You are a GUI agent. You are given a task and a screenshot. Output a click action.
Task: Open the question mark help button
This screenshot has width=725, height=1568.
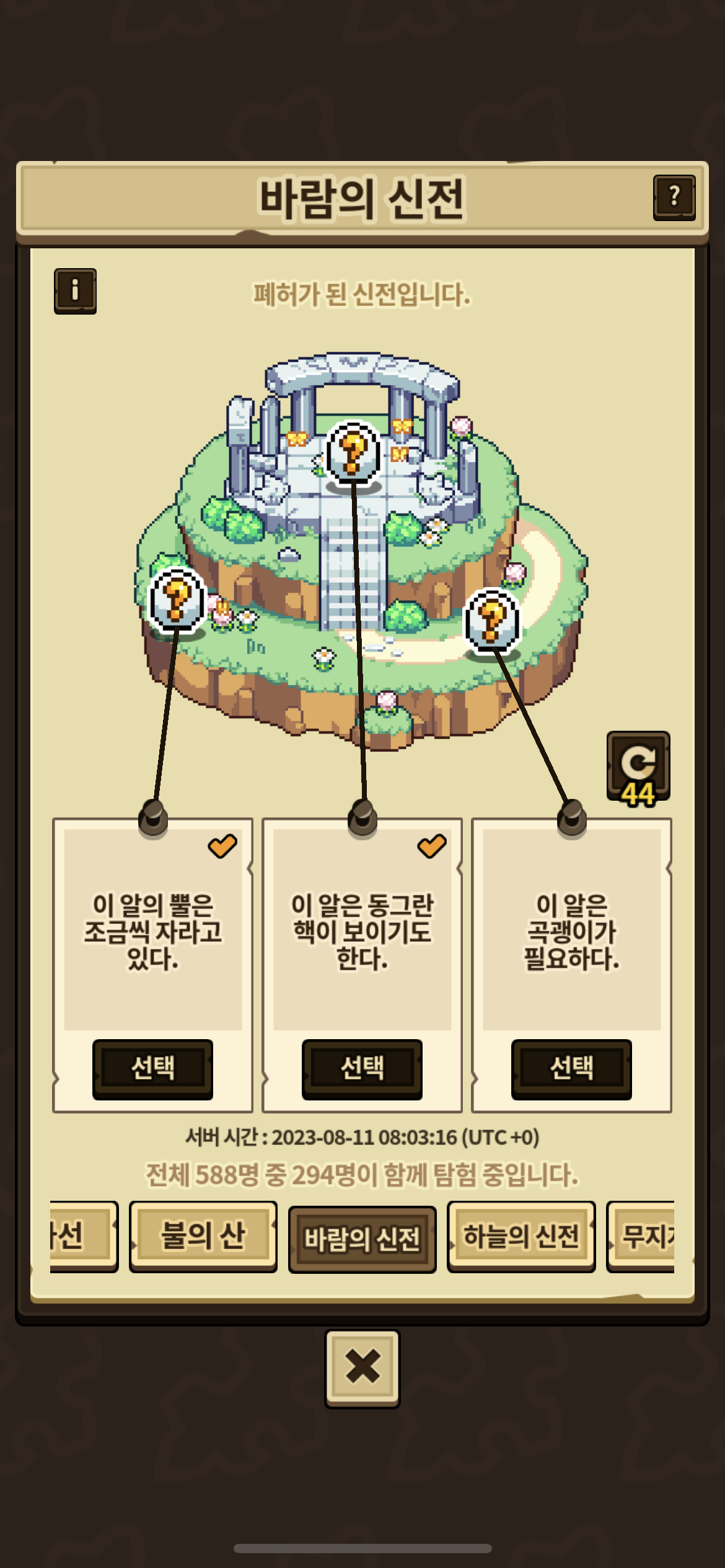click(x=674, y=197)
